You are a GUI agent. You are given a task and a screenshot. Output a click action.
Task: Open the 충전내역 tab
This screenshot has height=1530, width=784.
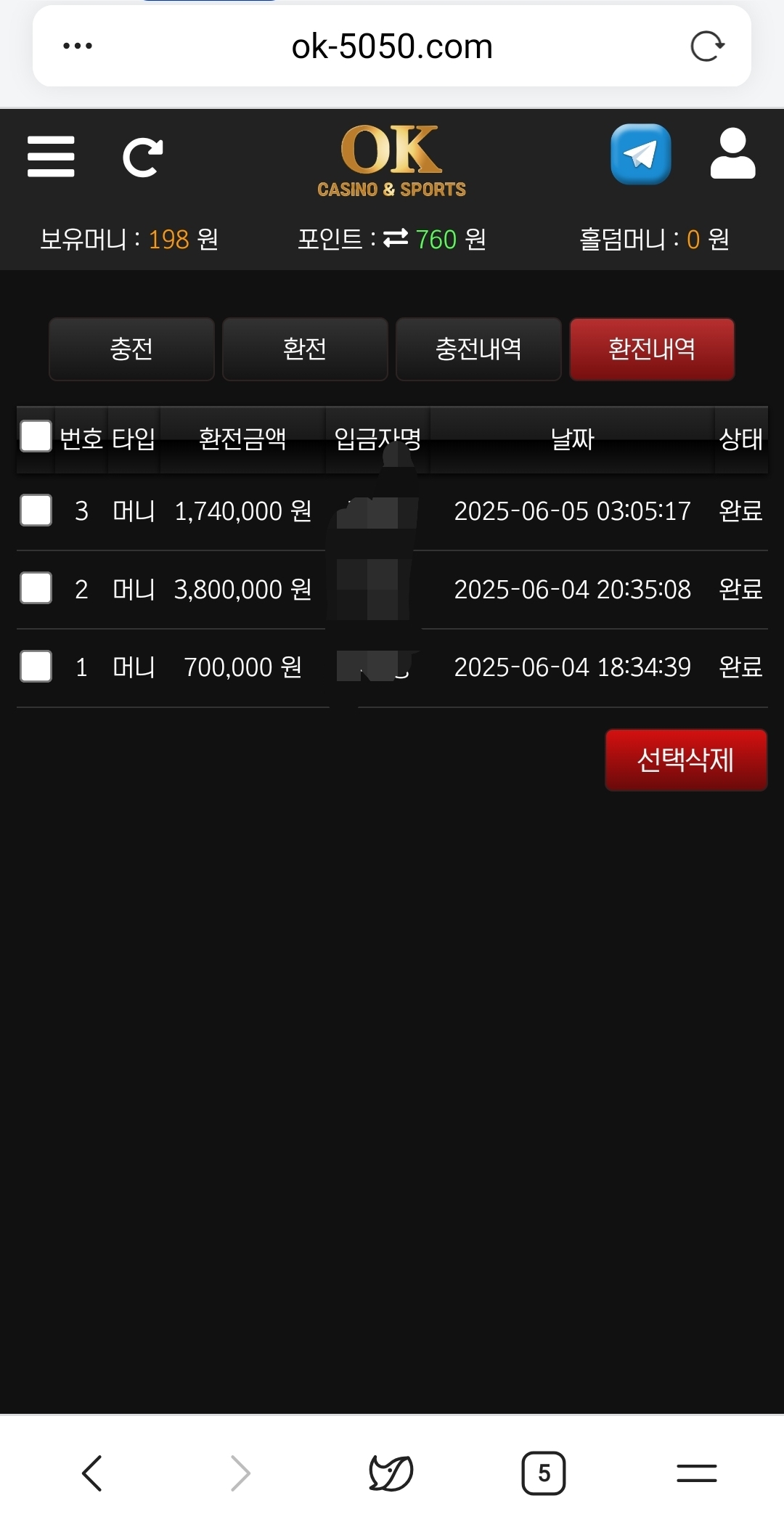click(478, 349)
